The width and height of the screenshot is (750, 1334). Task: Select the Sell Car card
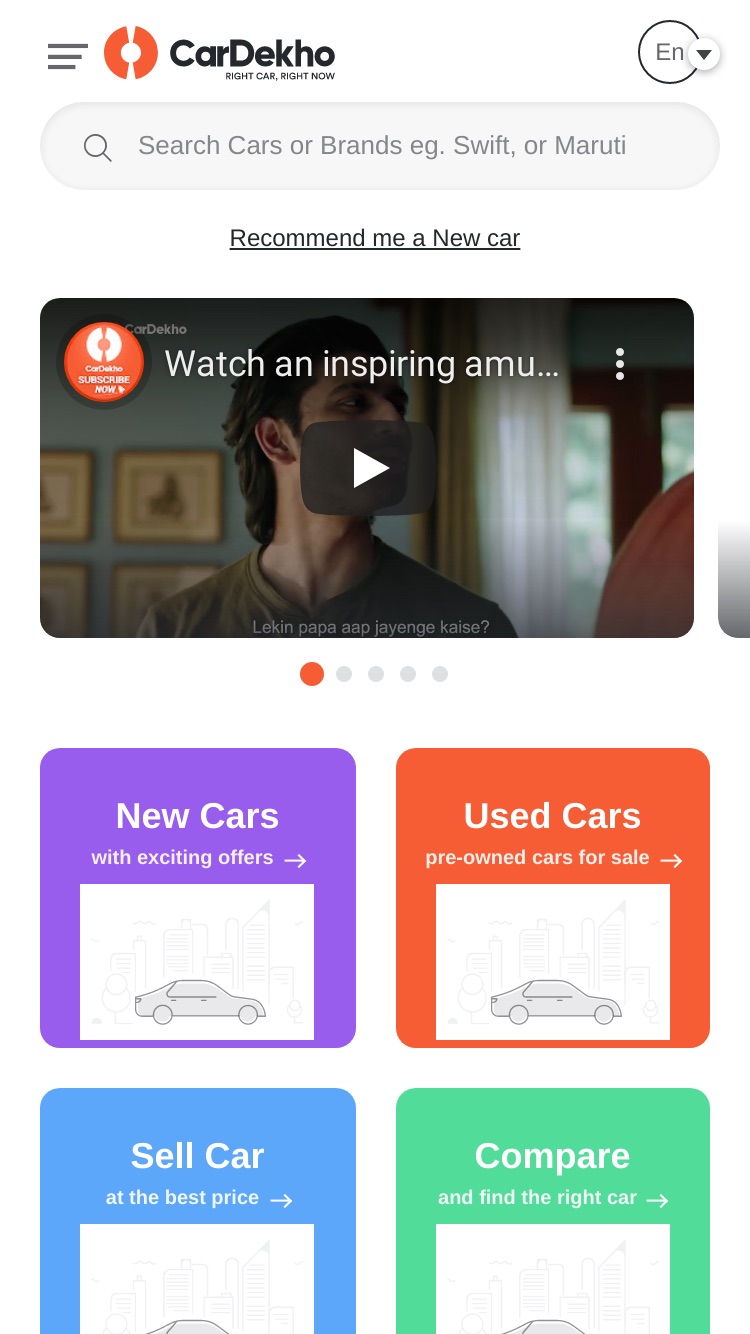(198, 1211)
